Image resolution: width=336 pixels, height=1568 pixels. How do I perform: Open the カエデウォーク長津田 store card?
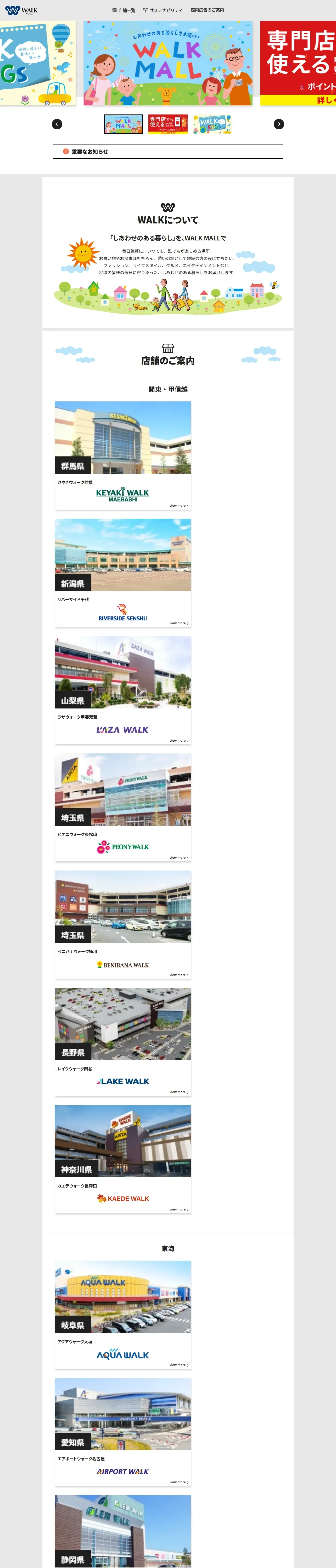[122, 1159]
